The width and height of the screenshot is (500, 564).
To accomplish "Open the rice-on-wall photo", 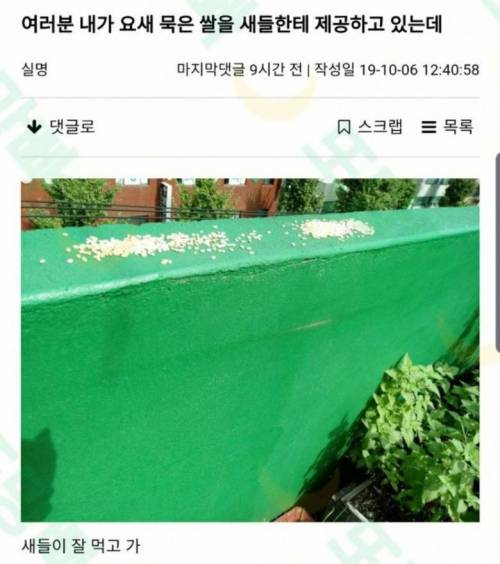I will (250, 350).
